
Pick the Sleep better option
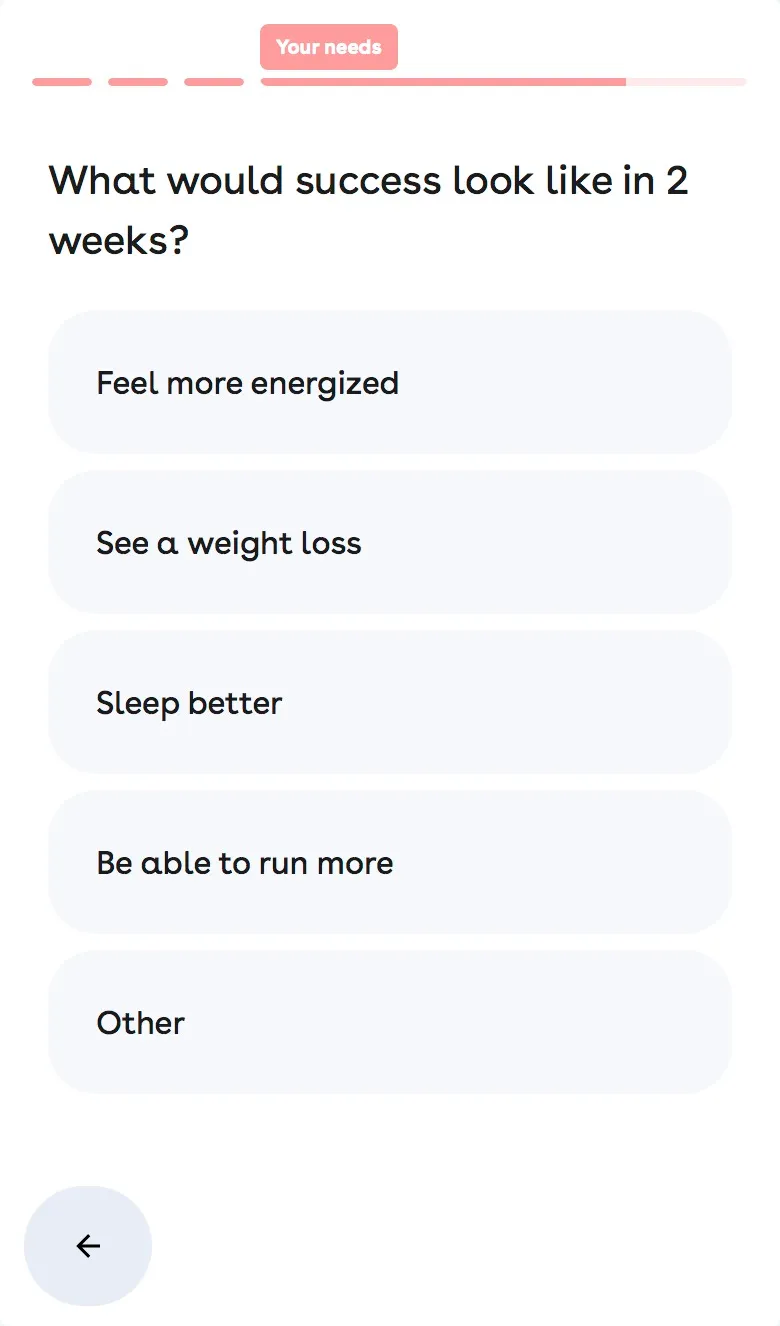(x=390, y=702)
